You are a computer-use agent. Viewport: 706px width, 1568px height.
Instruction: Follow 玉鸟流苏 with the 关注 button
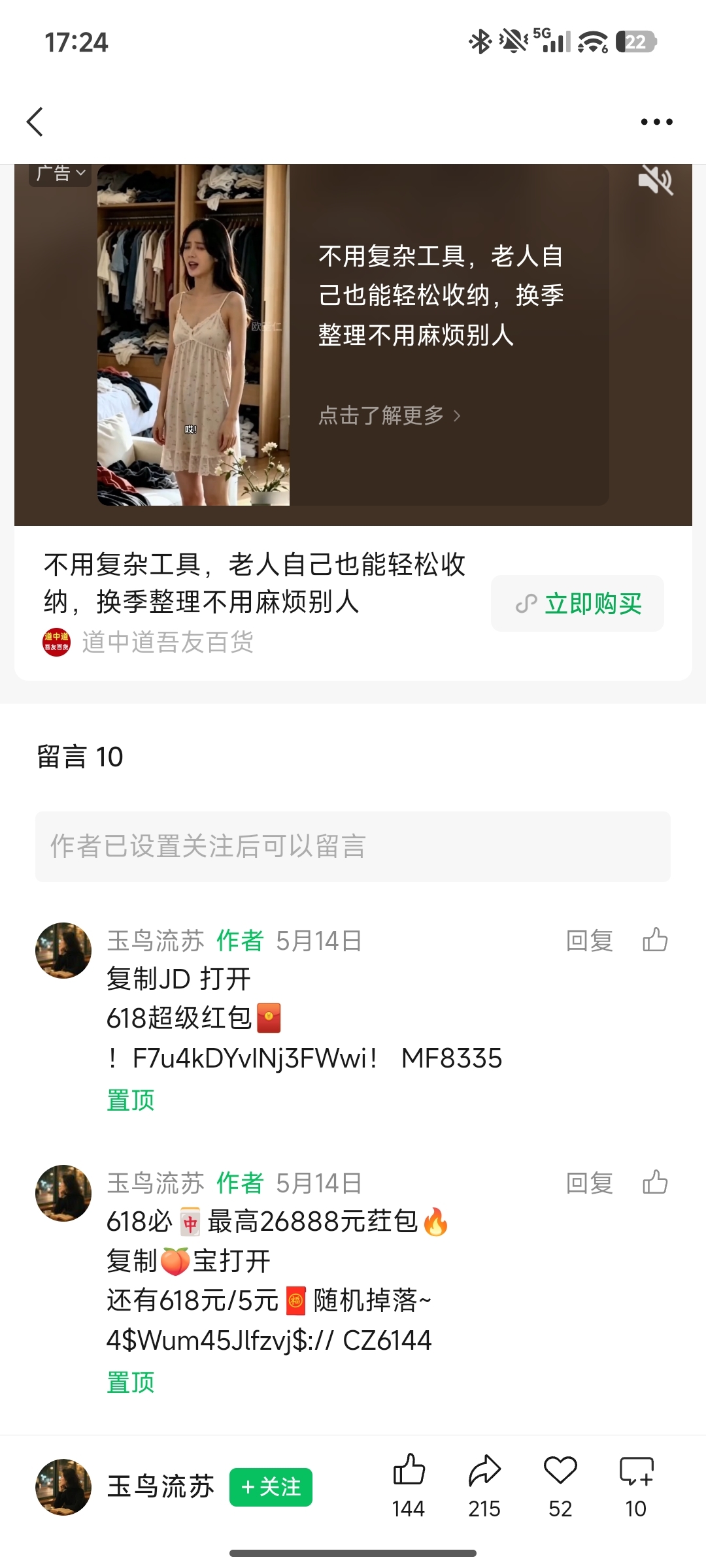pyautogui.click(x=271, y=1488)
